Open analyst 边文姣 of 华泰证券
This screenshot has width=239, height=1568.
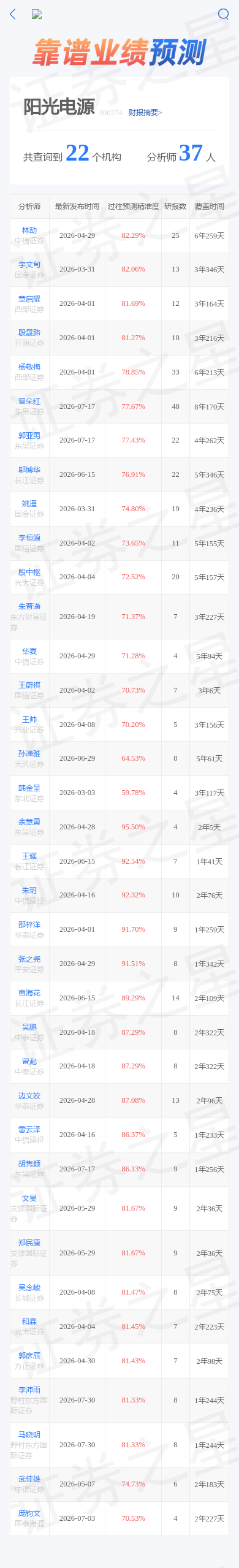coord(29,1096)
